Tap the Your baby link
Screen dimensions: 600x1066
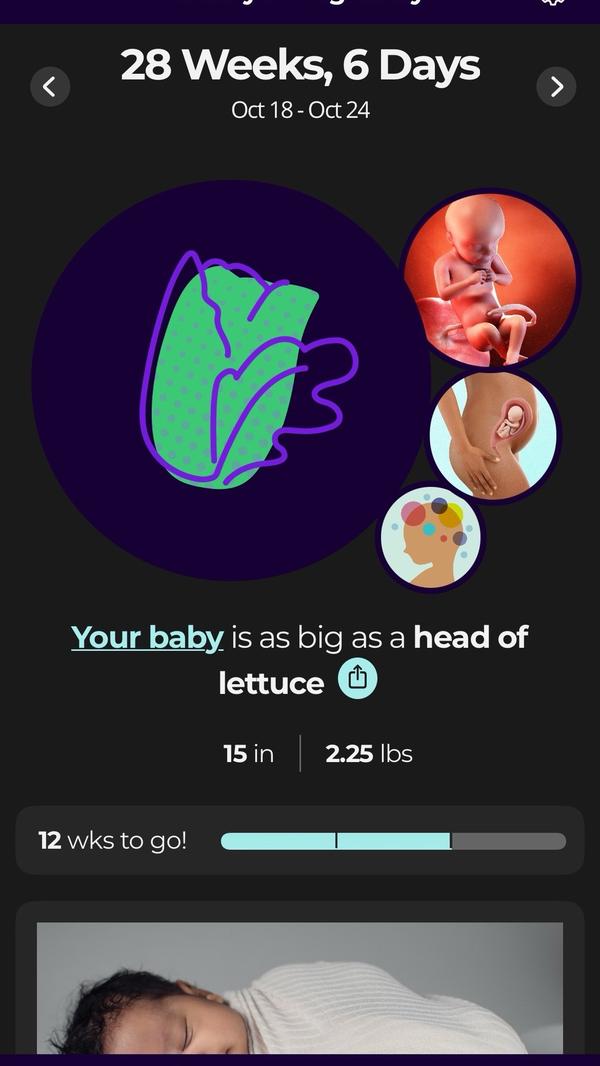coord(147,637)
